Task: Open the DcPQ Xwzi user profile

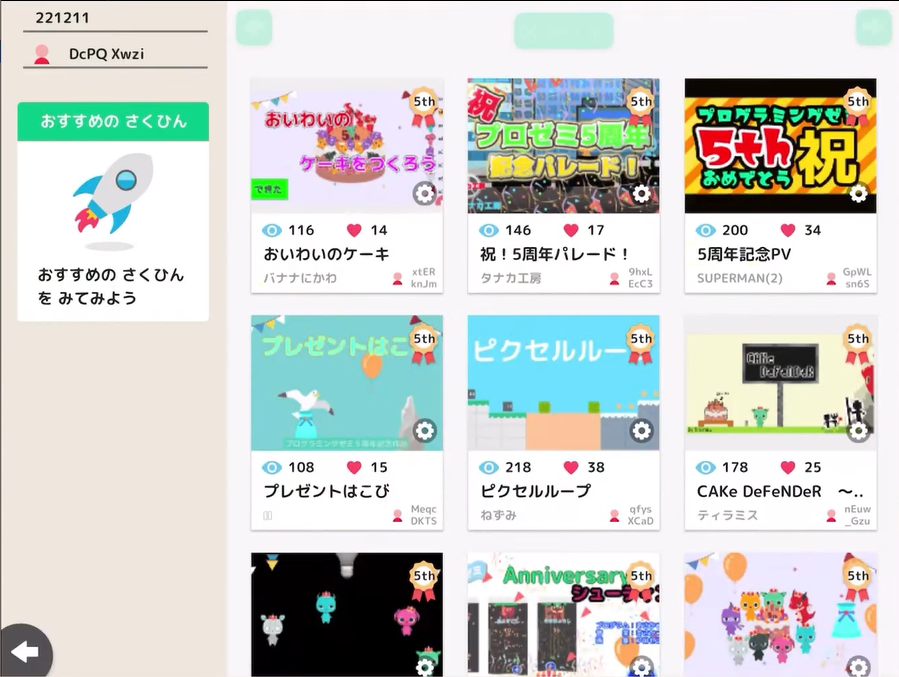Action: tap(106, 54)
